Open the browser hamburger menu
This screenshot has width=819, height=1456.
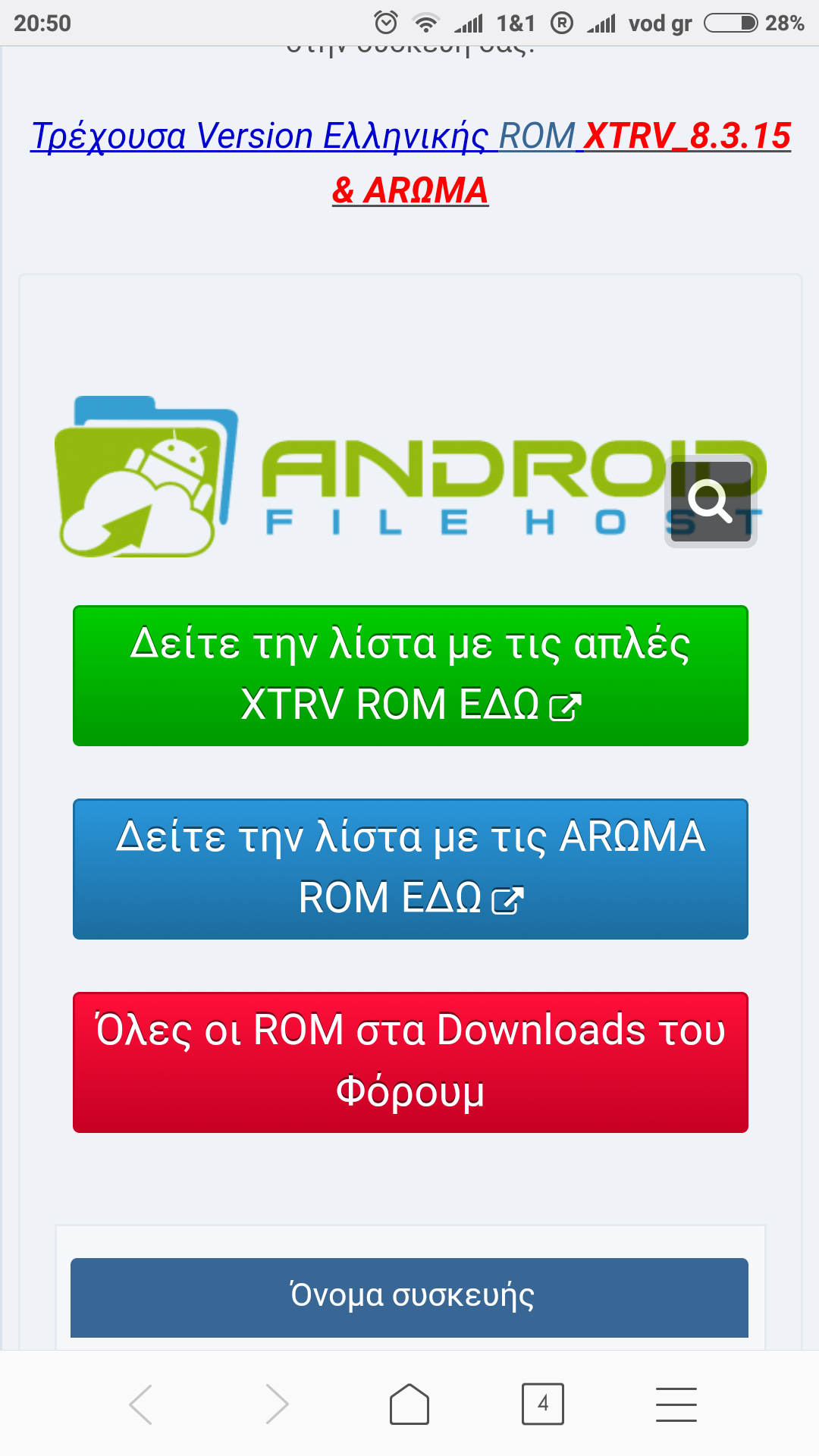coord(676,1404)
